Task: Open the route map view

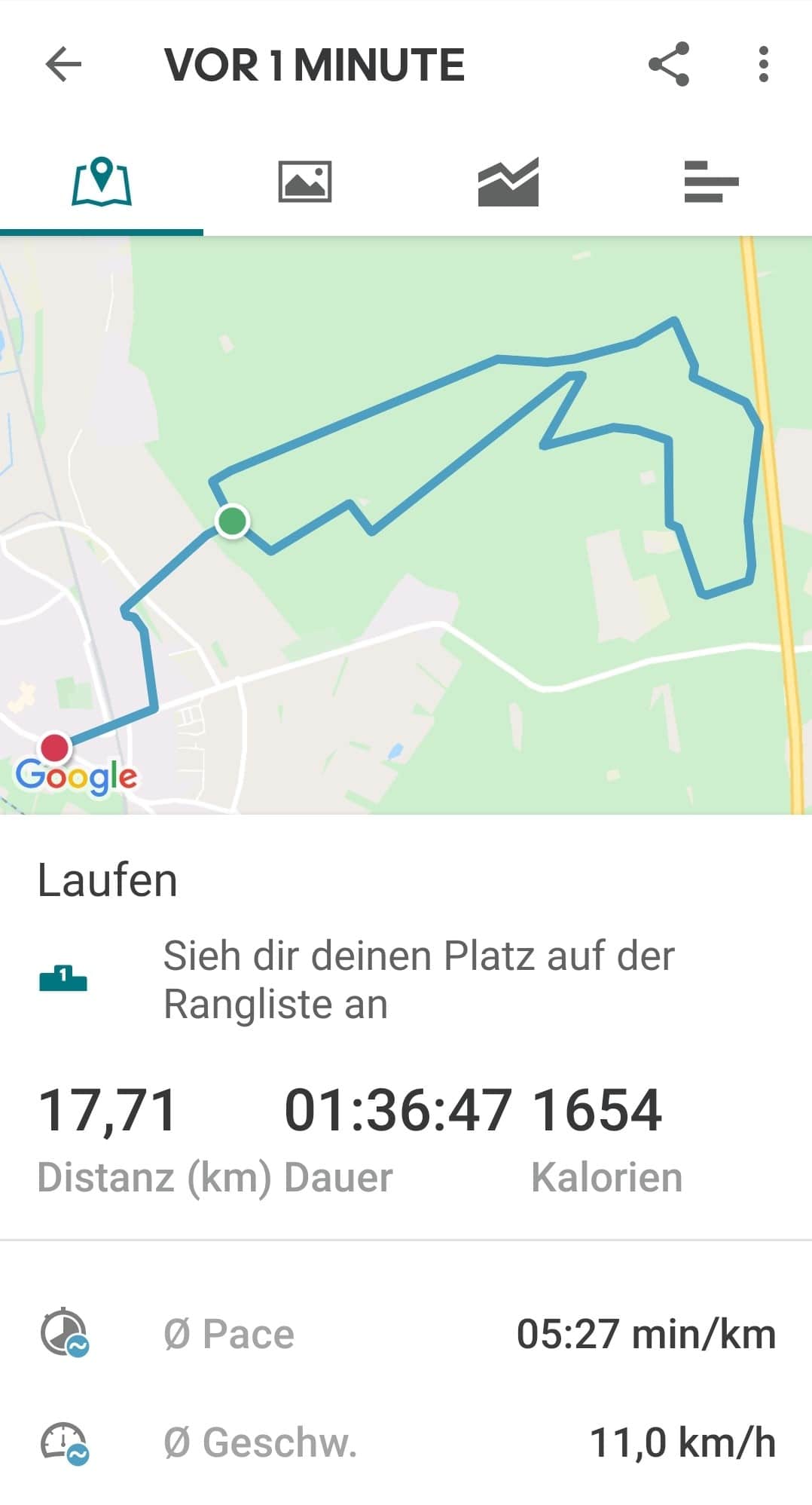Action: [406, 525]
